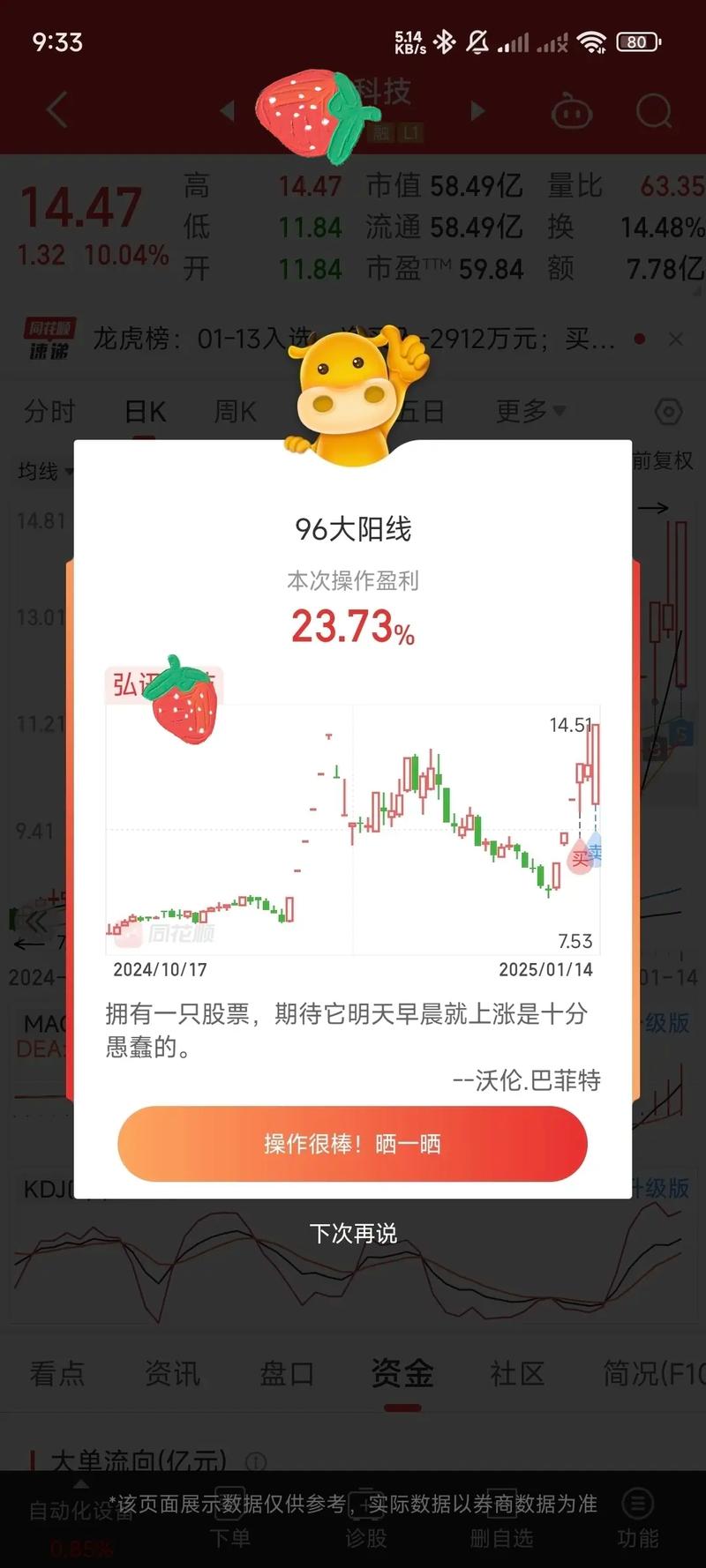Tap the 操作很棒！晒一晒 share button

click(352, 1143)
